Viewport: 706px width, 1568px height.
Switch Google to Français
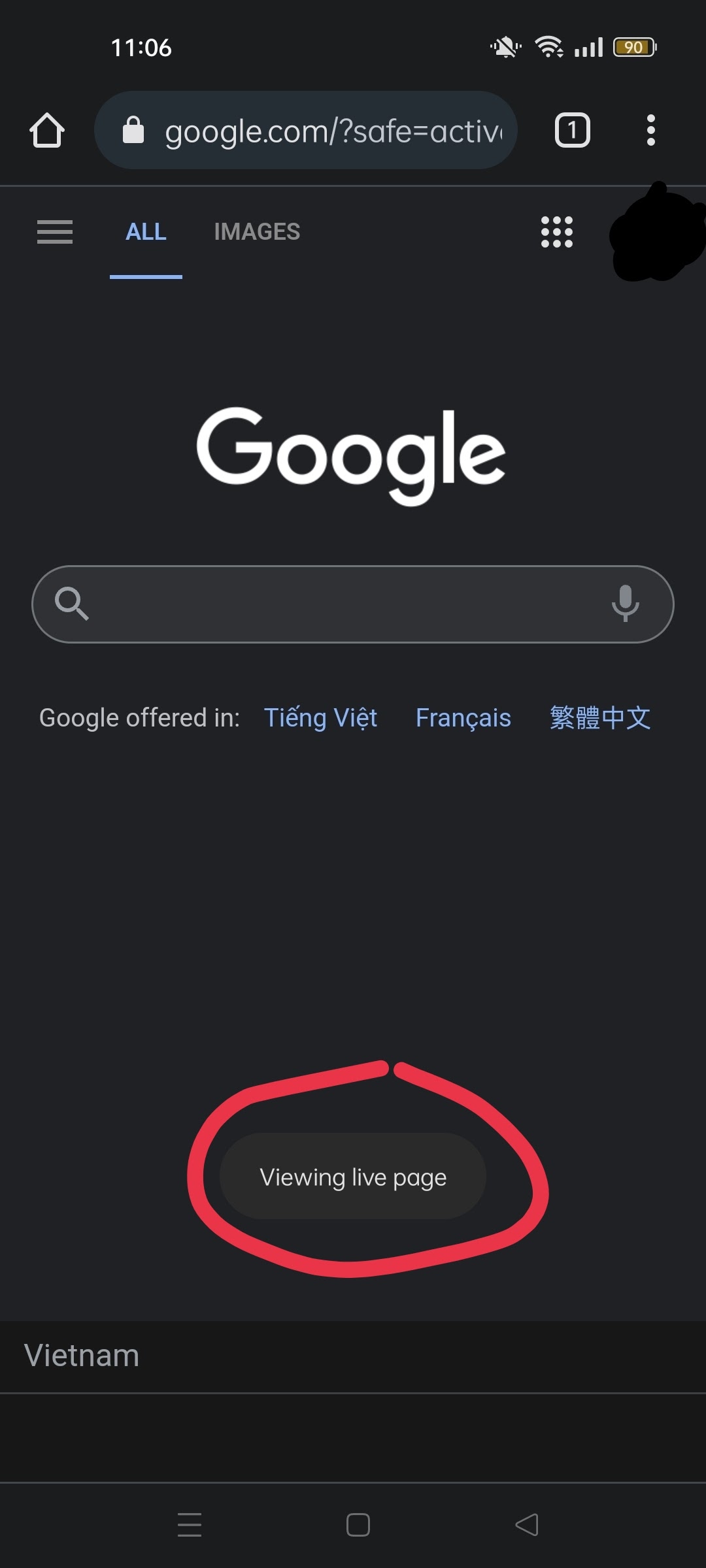pos(463,717)
